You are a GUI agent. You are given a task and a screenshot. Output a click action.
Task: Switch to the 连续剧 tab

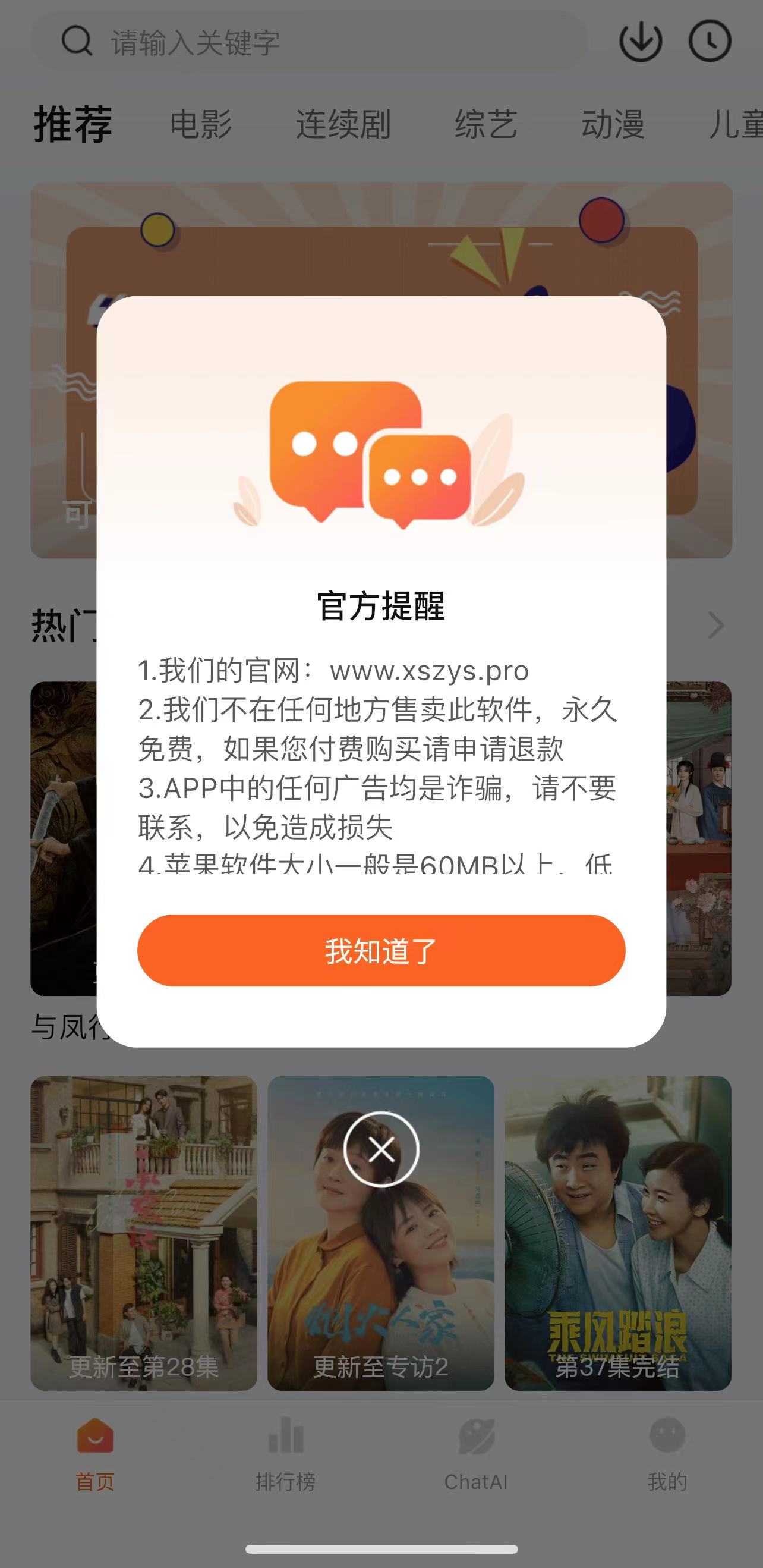click(x=343, y=124)
